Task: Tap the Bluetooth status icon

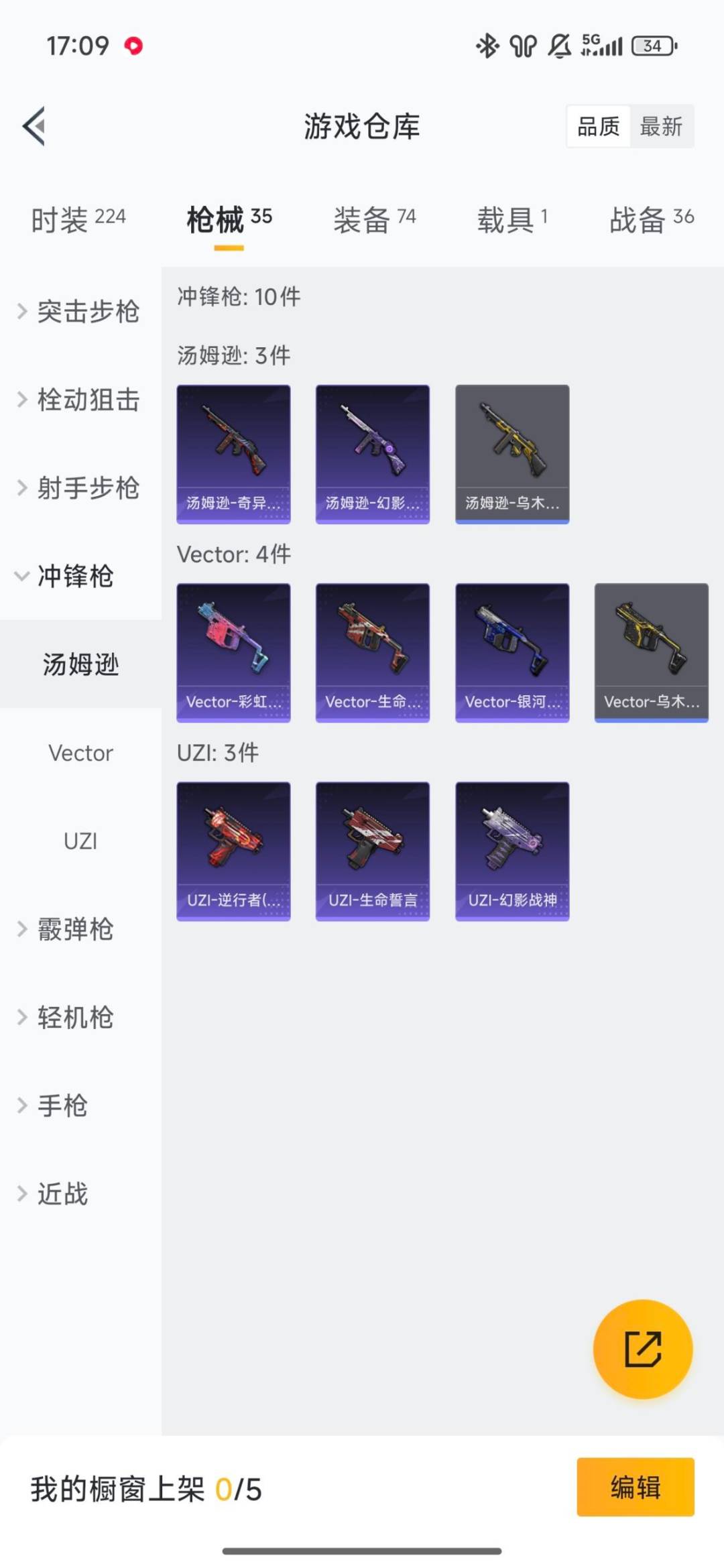Action: 487,46
